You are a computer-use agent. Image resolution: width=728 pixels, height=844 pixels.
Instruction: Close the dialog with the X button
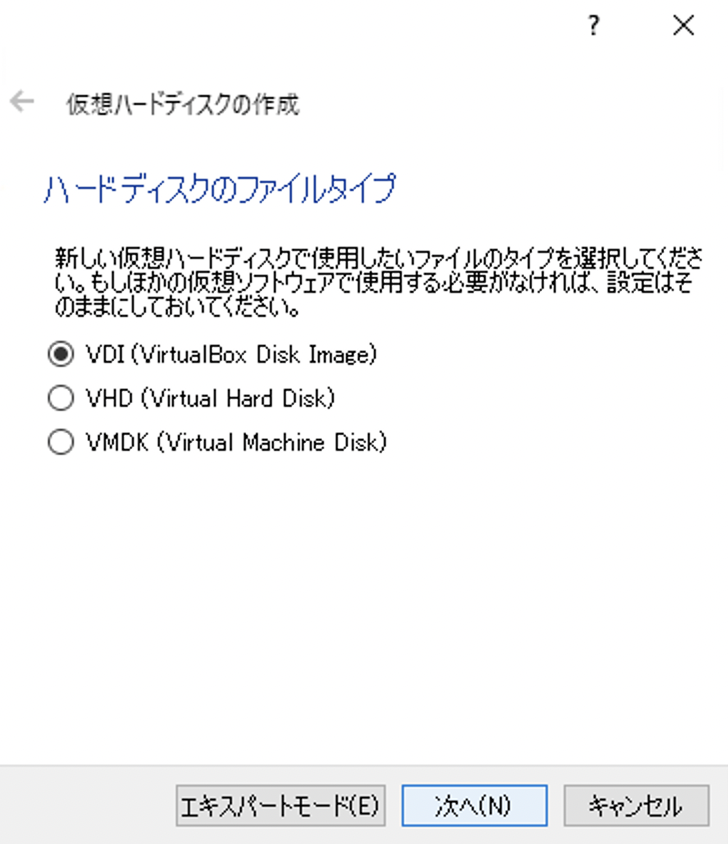(683, 26)
